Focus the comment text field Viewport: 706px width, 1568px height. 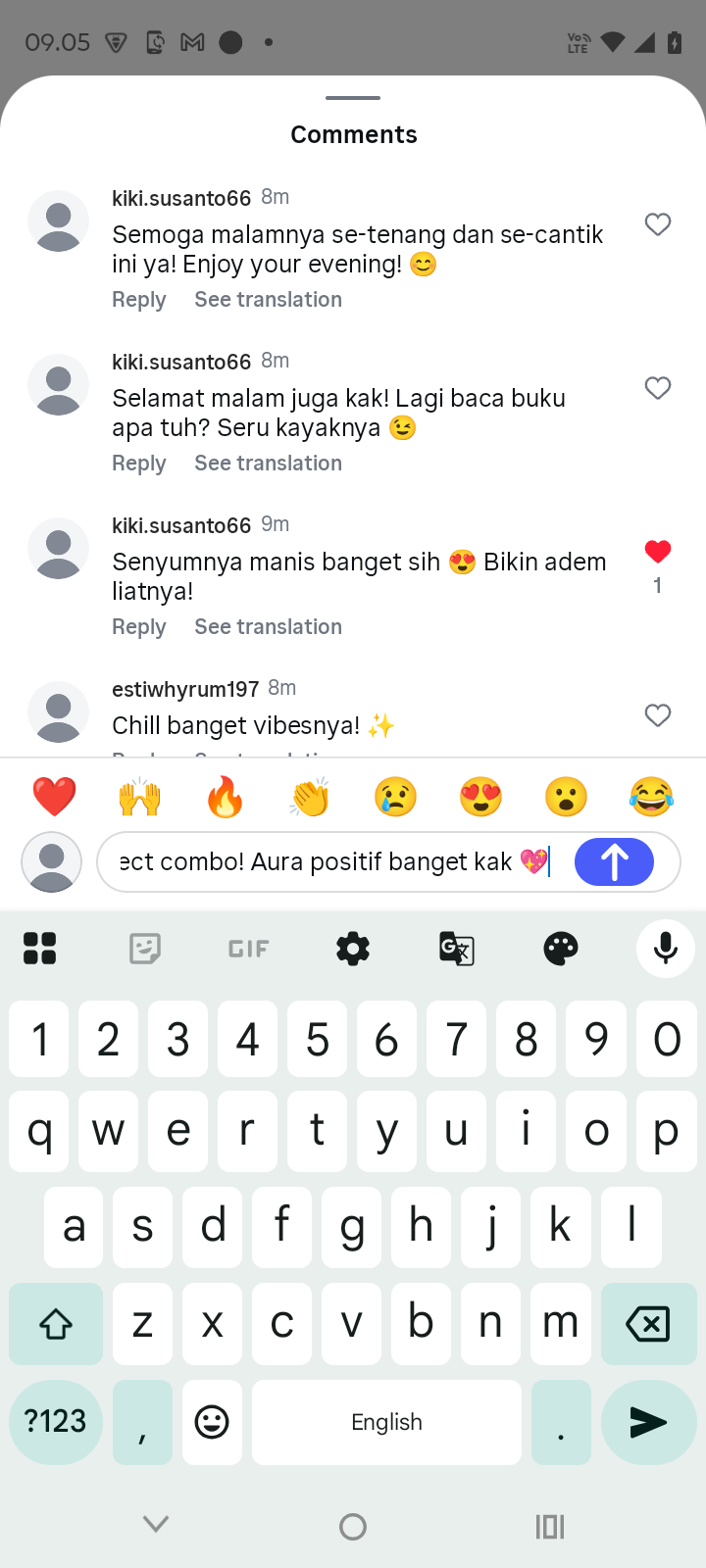point(324,862)
